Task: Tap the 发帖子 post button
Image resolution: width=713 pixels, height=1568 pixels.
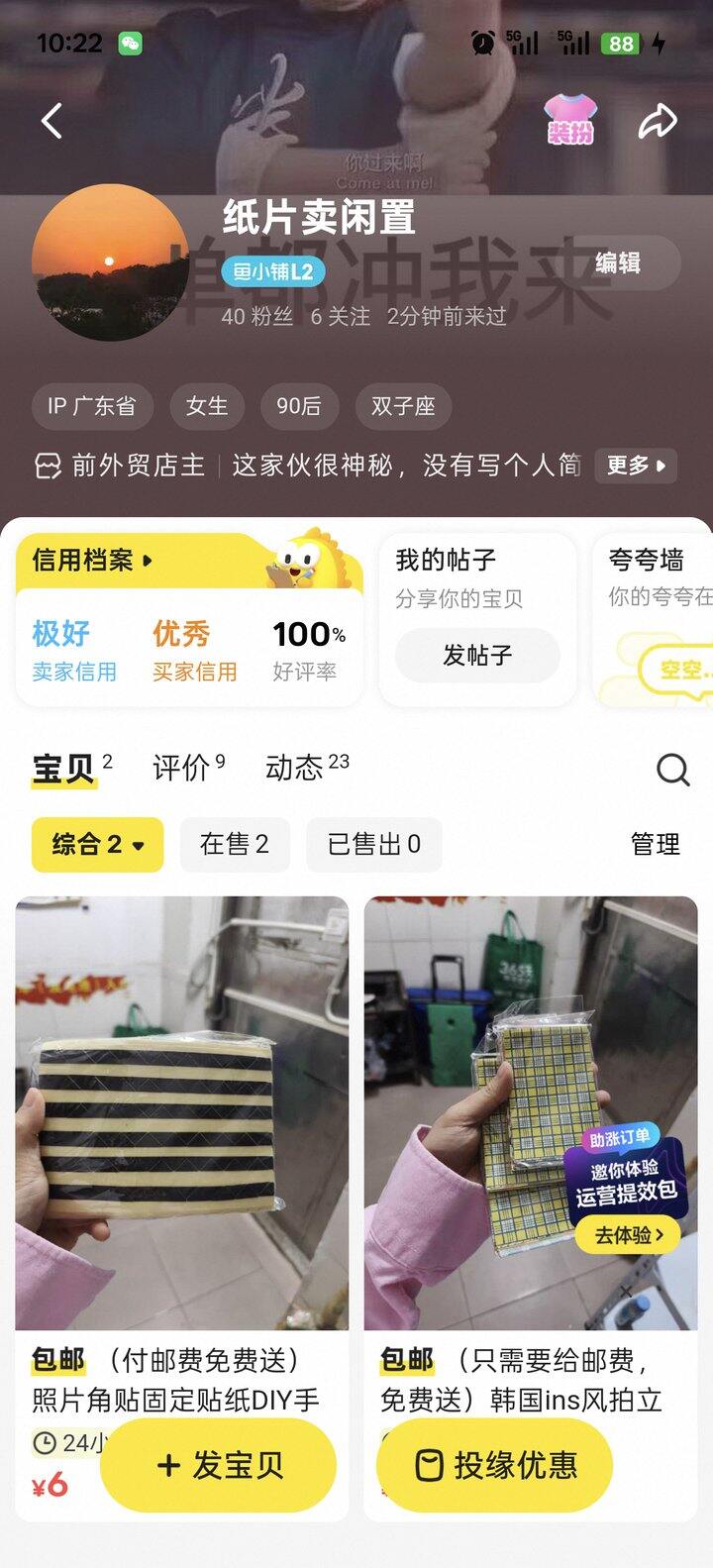Action: point(477,655)
